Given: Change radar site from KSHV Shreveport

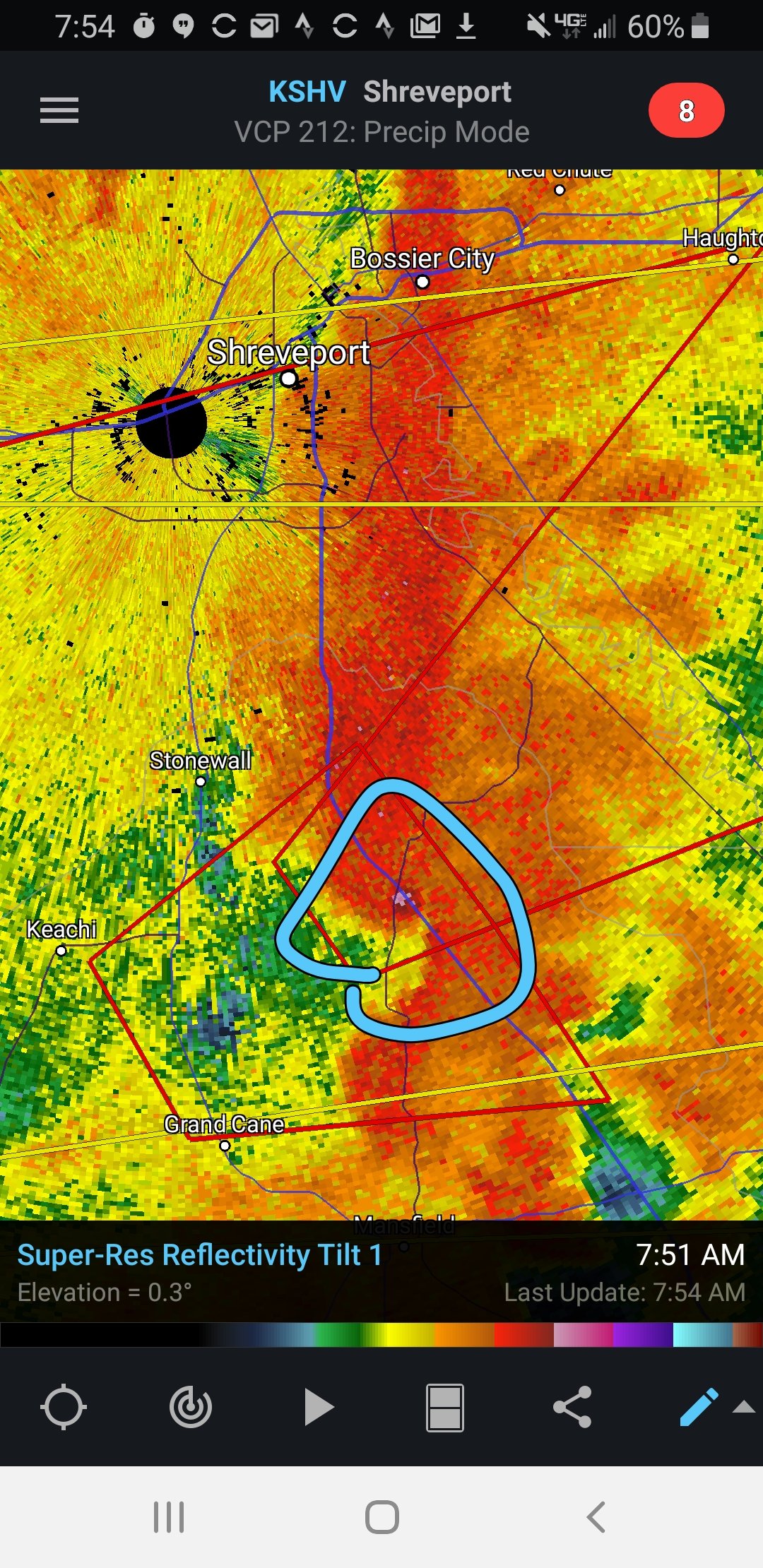Looking at the screenshot, I should [389, 92].
